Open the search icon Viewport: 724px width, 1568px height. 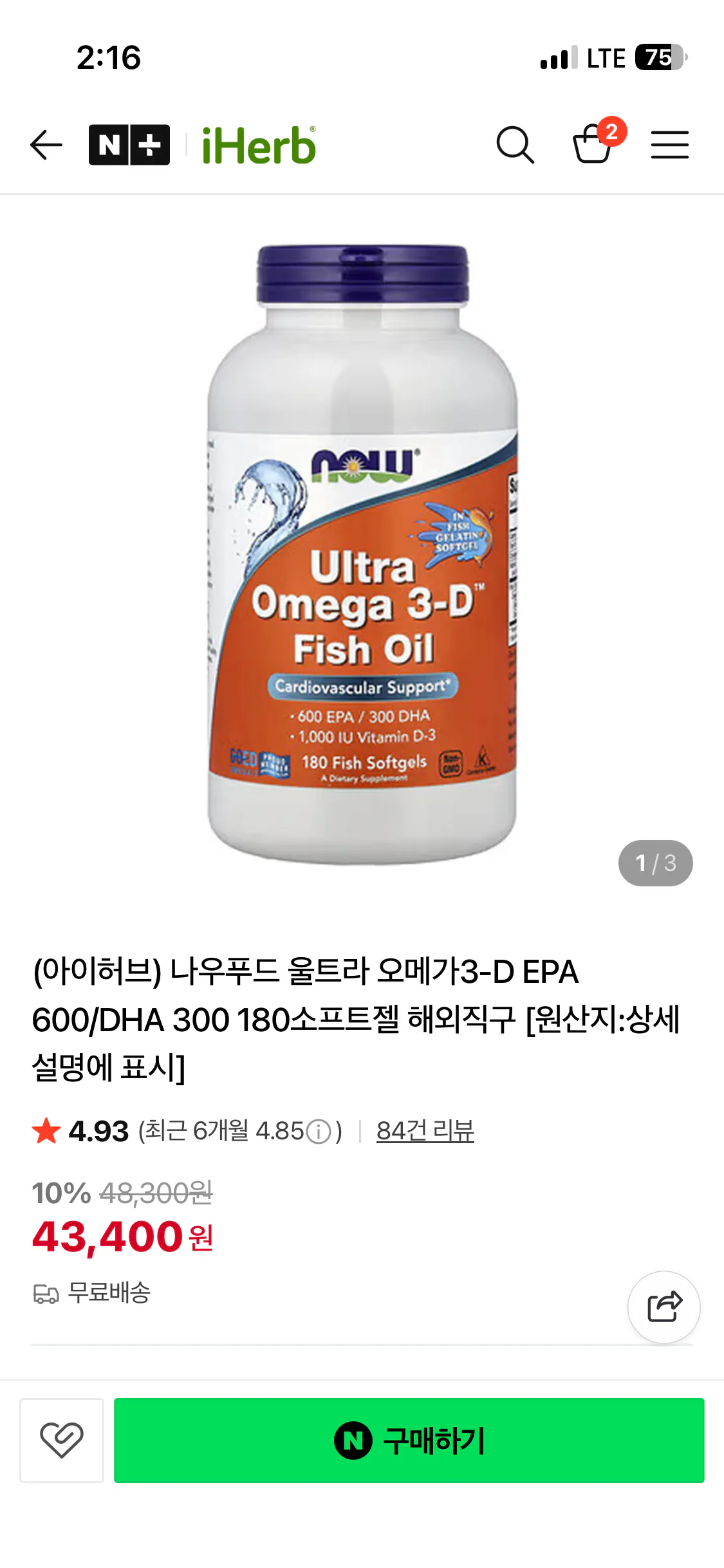point(515,145)
